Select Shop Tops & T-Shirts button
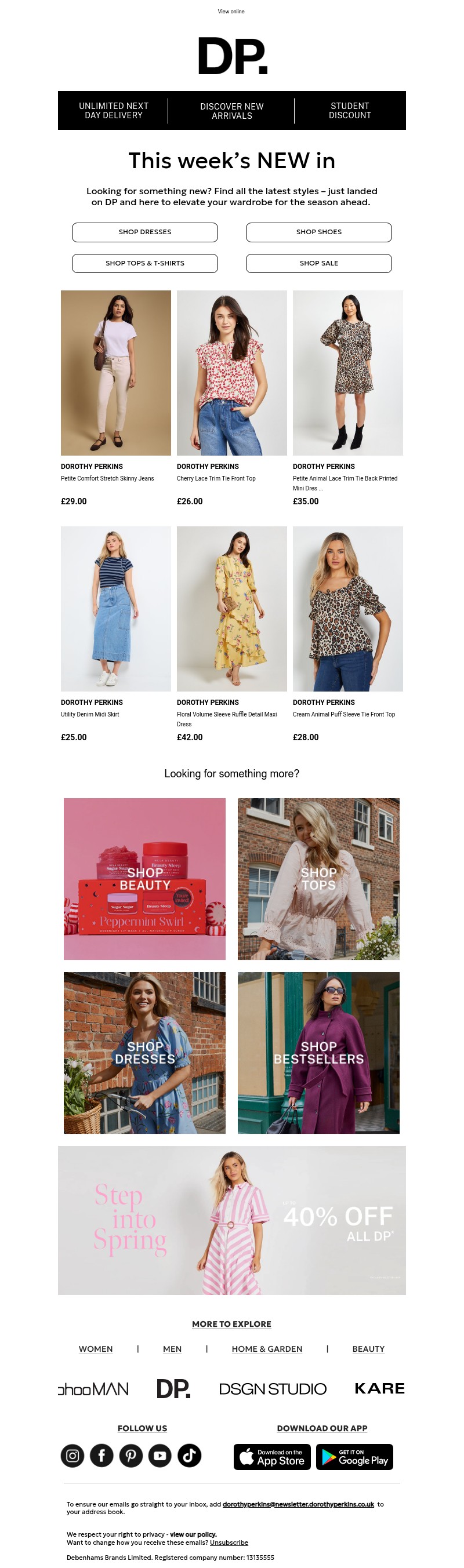 click(x=145, y=263)
